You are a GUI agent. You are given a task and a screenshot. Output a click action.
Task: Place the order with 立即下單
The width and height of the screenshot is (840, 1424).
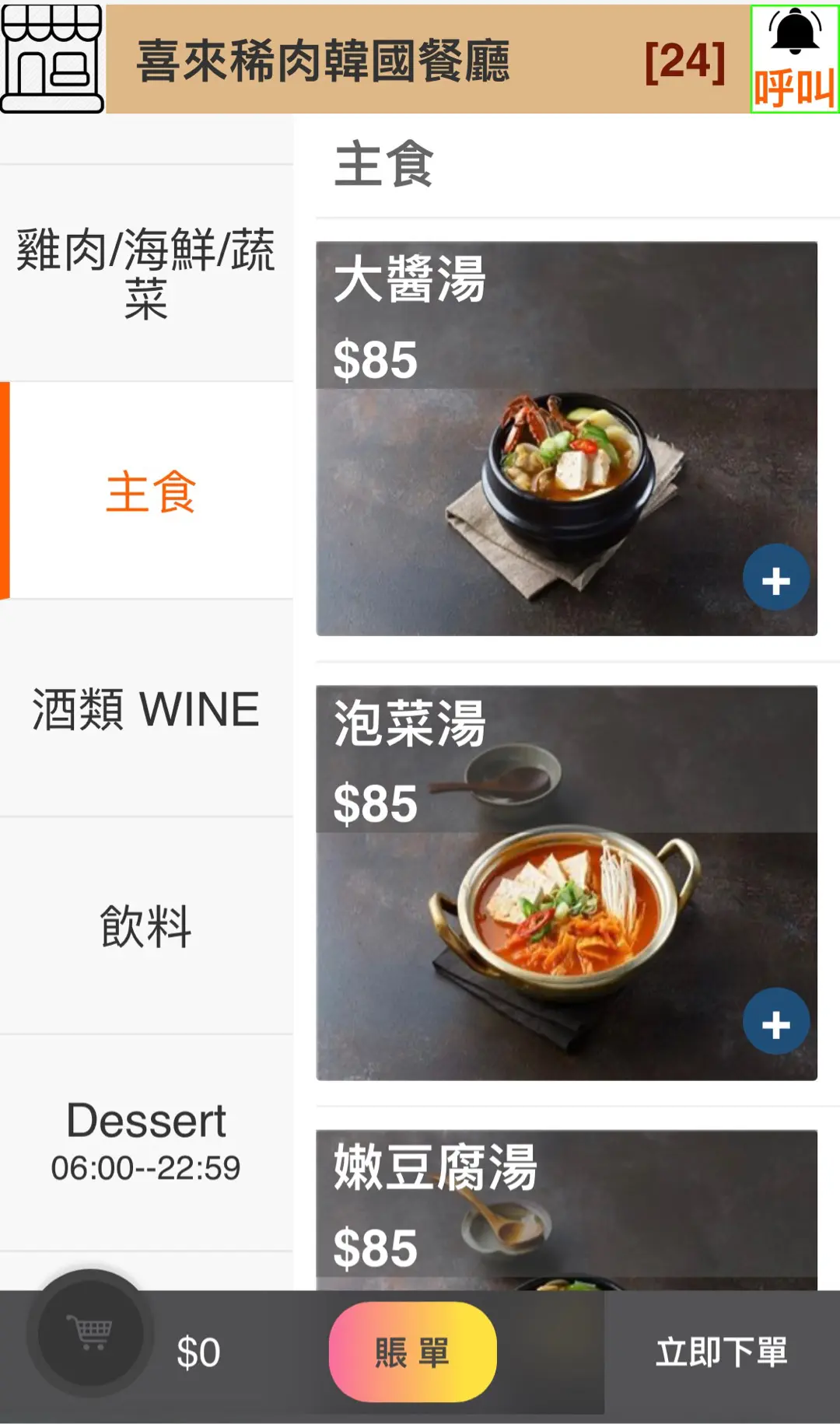[721, 1352]
